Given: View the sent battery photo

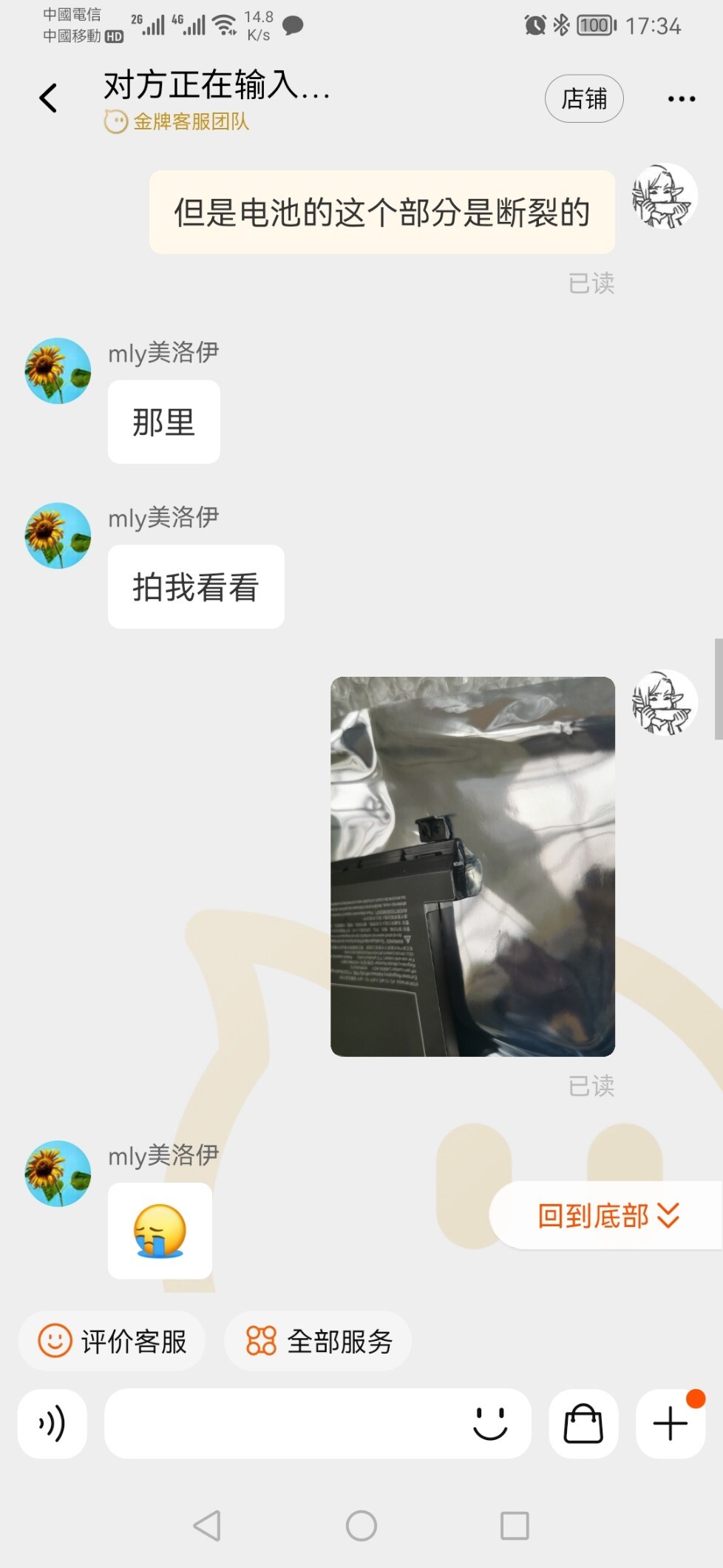Looking at the screenshot, I should tap(472, 866).
